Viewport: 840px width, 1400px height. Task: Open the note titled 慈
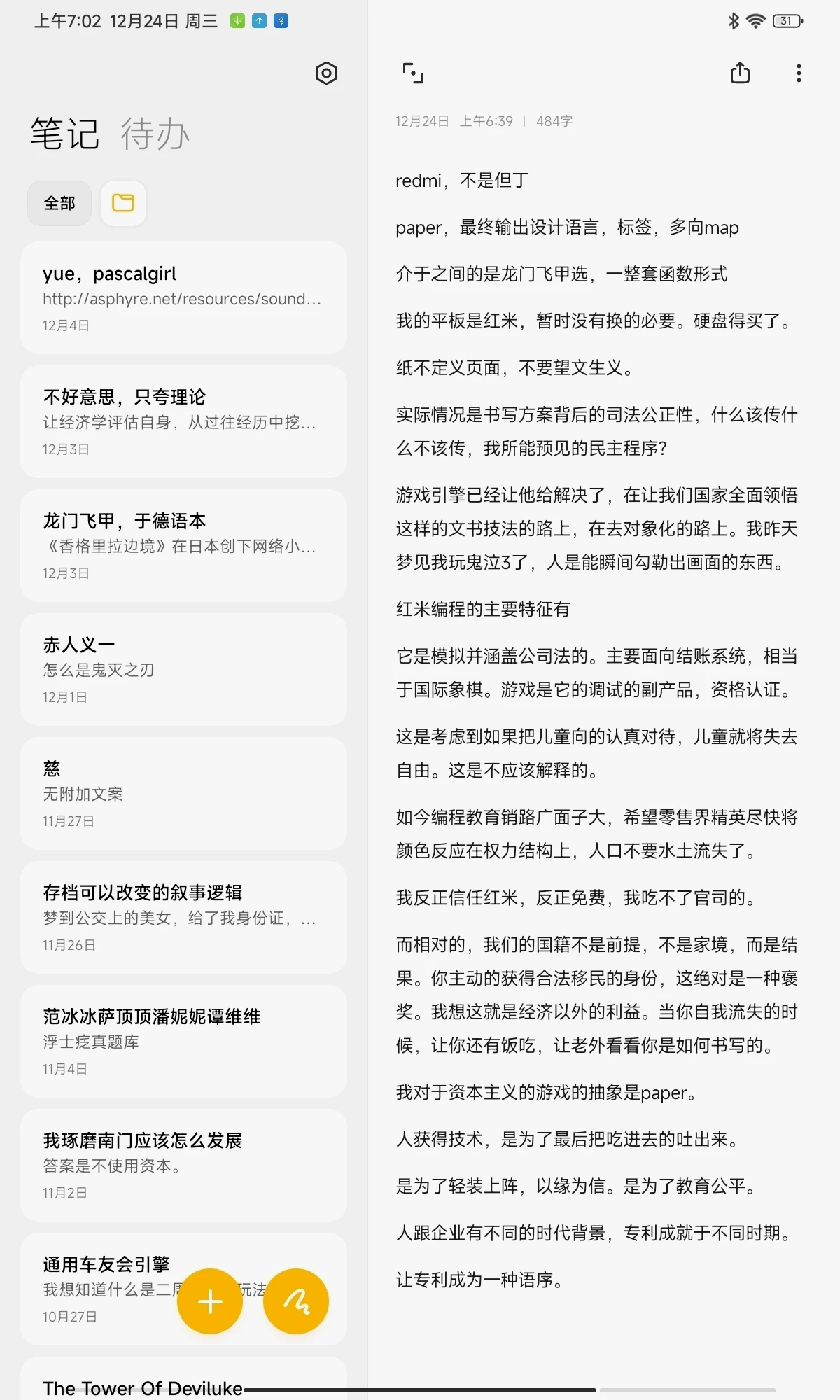pos(183,793)
